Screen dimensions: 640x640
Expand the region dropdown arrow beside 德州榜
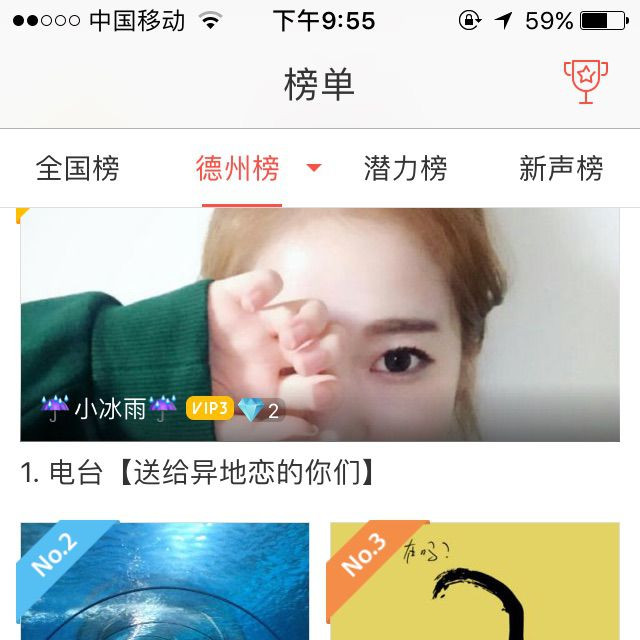pos(314,168)
